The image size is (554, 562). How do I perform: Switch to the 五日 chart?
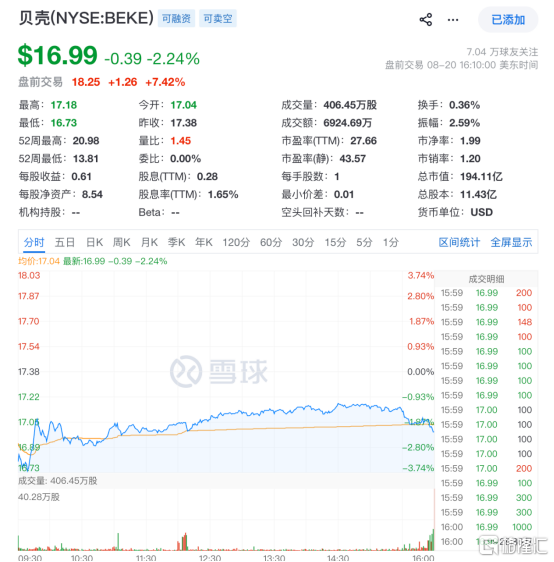[65, 242]
